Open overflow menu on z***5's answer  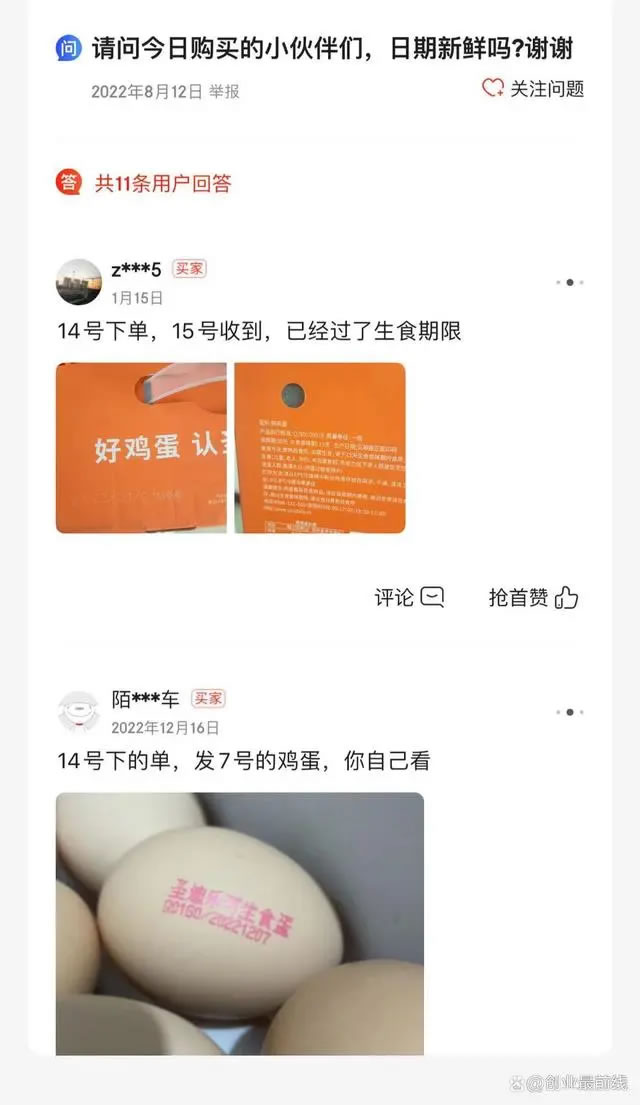pos(569,282)
